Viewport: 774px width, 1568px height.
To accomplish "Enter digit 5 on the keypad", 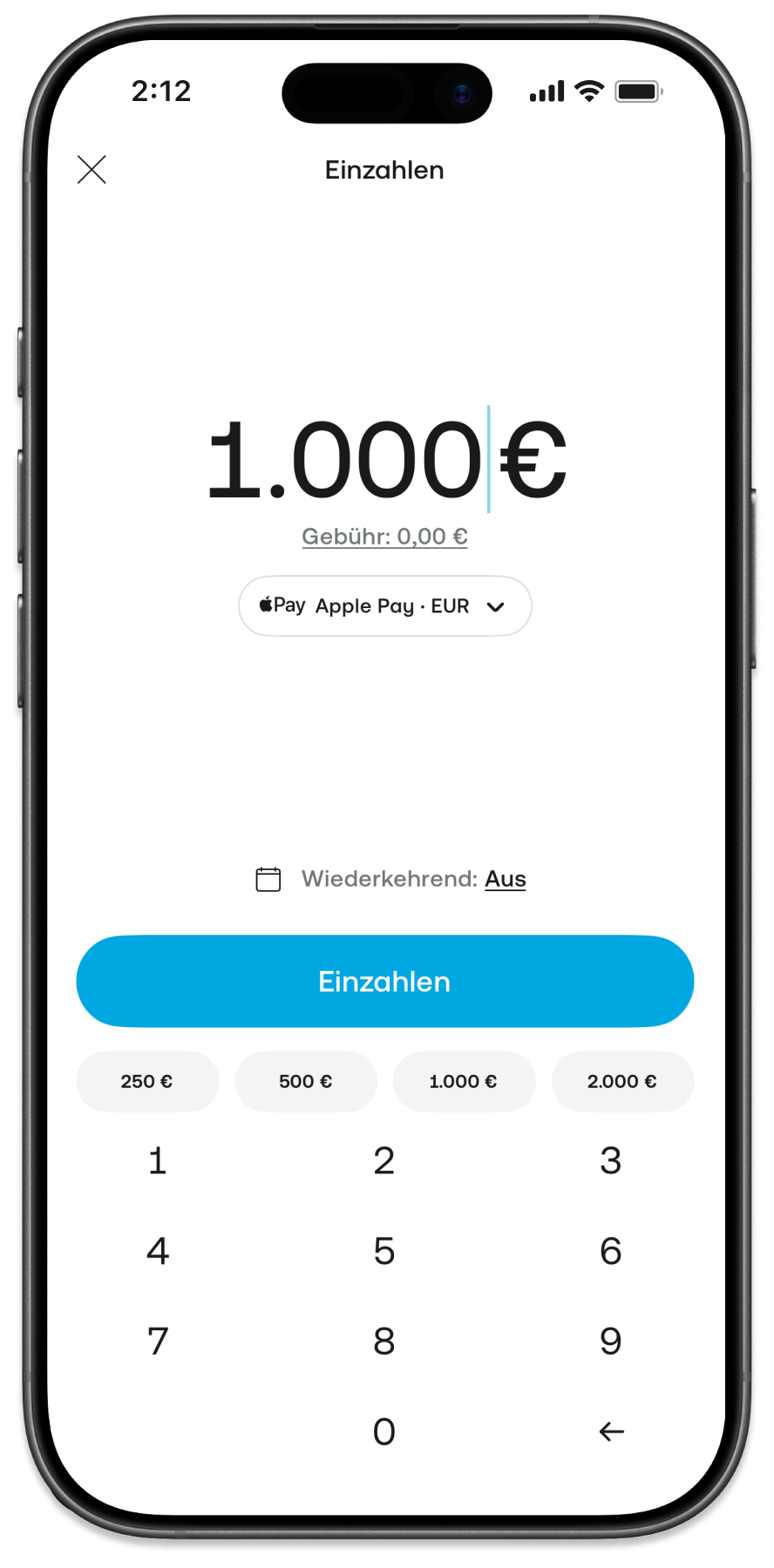I will [384, 1252].
